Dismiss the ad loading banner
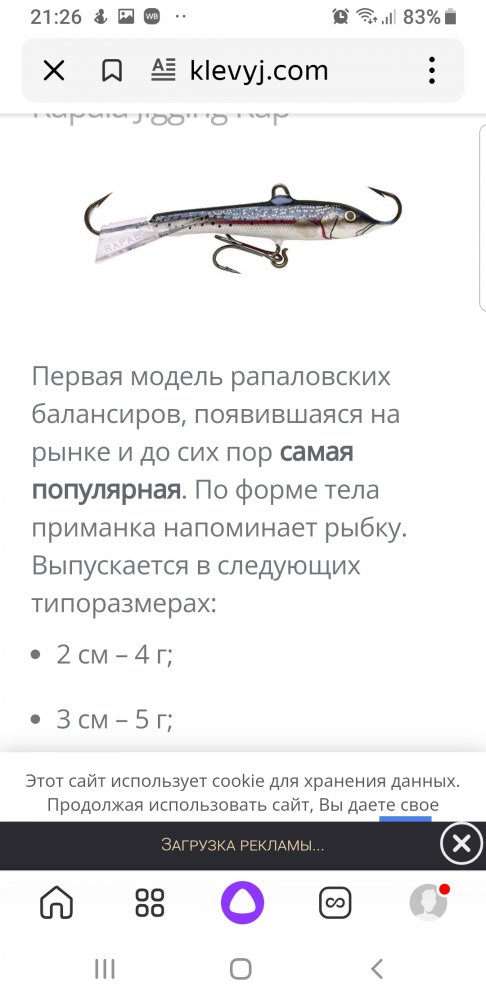The image size is (486, 1000). click(461, 844)
